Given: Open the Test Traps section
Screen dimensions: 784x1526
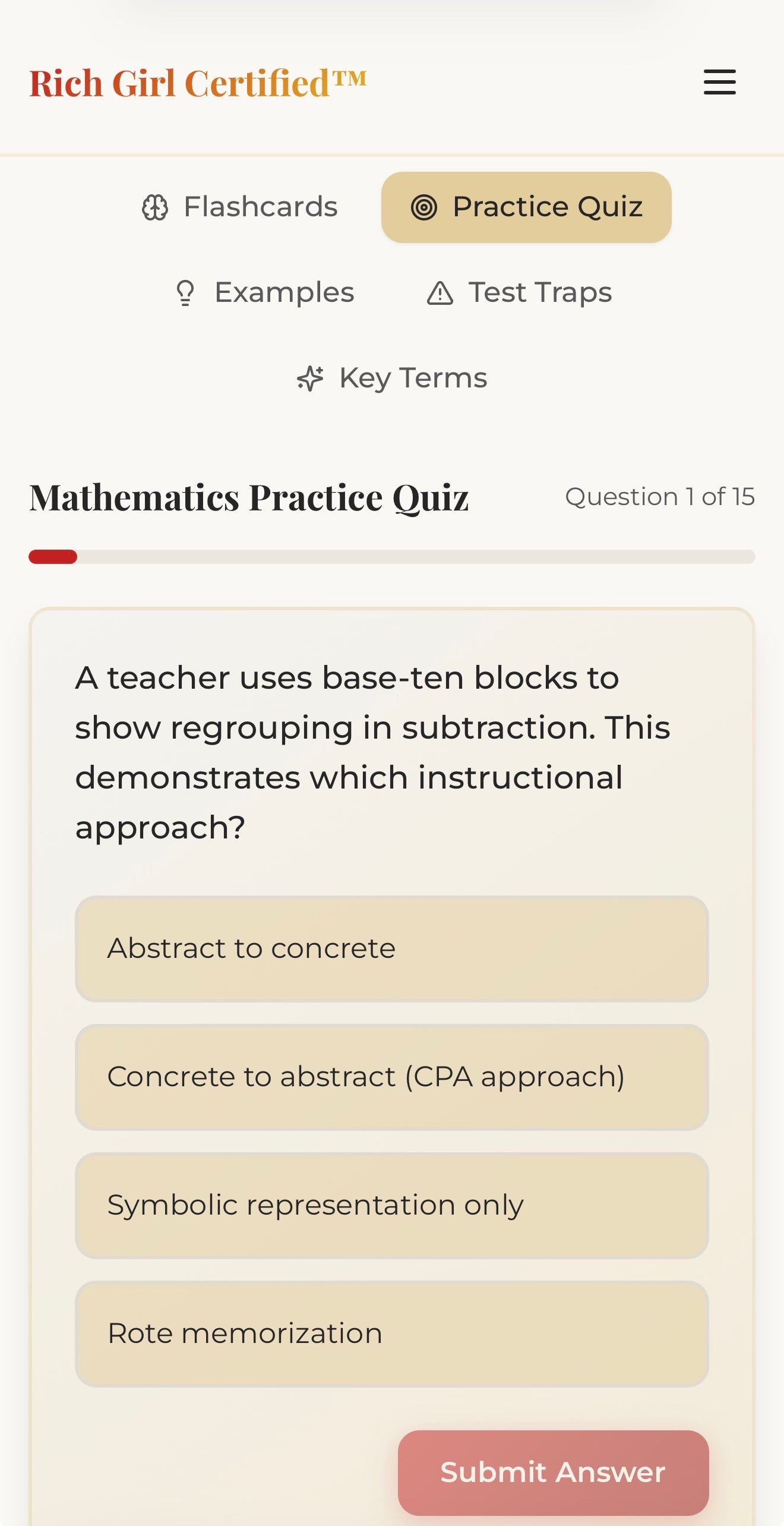Looking at the screenshot, I should [x=520, y=292].
